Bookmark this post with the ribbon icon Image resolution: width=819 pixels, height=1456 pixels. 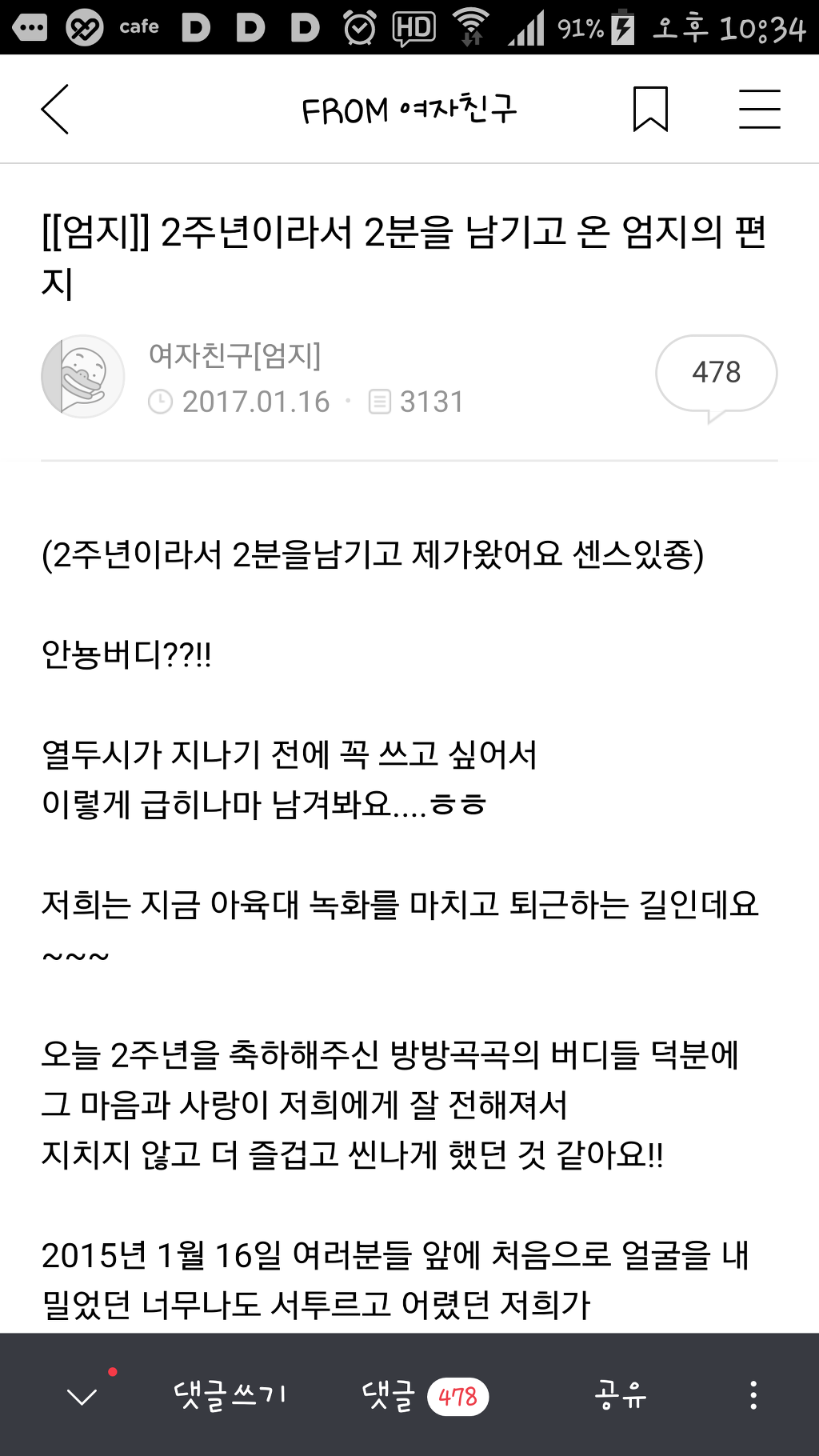[x=650, y=108]
